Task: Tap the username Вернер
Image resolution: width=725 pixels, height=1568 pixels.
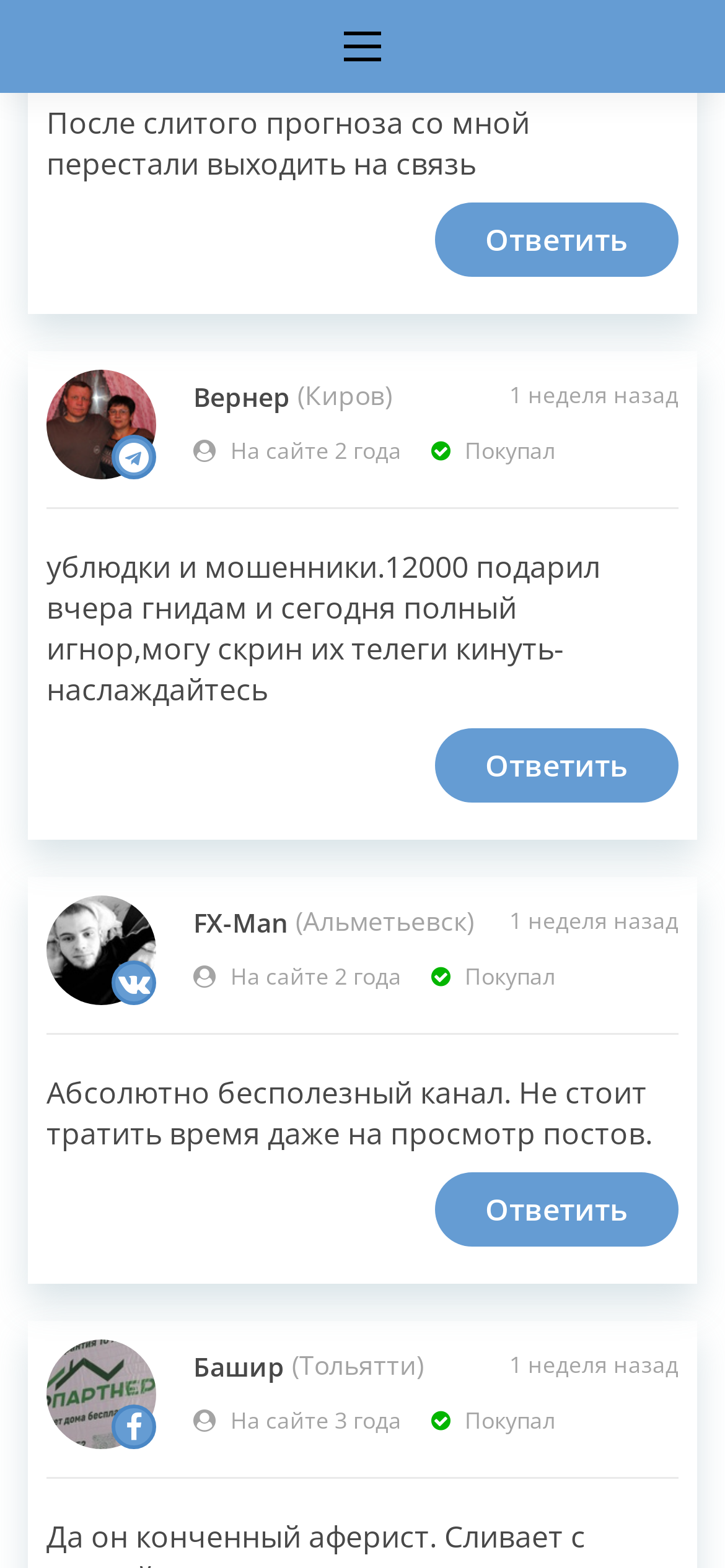Action: [x=242, y=397]
